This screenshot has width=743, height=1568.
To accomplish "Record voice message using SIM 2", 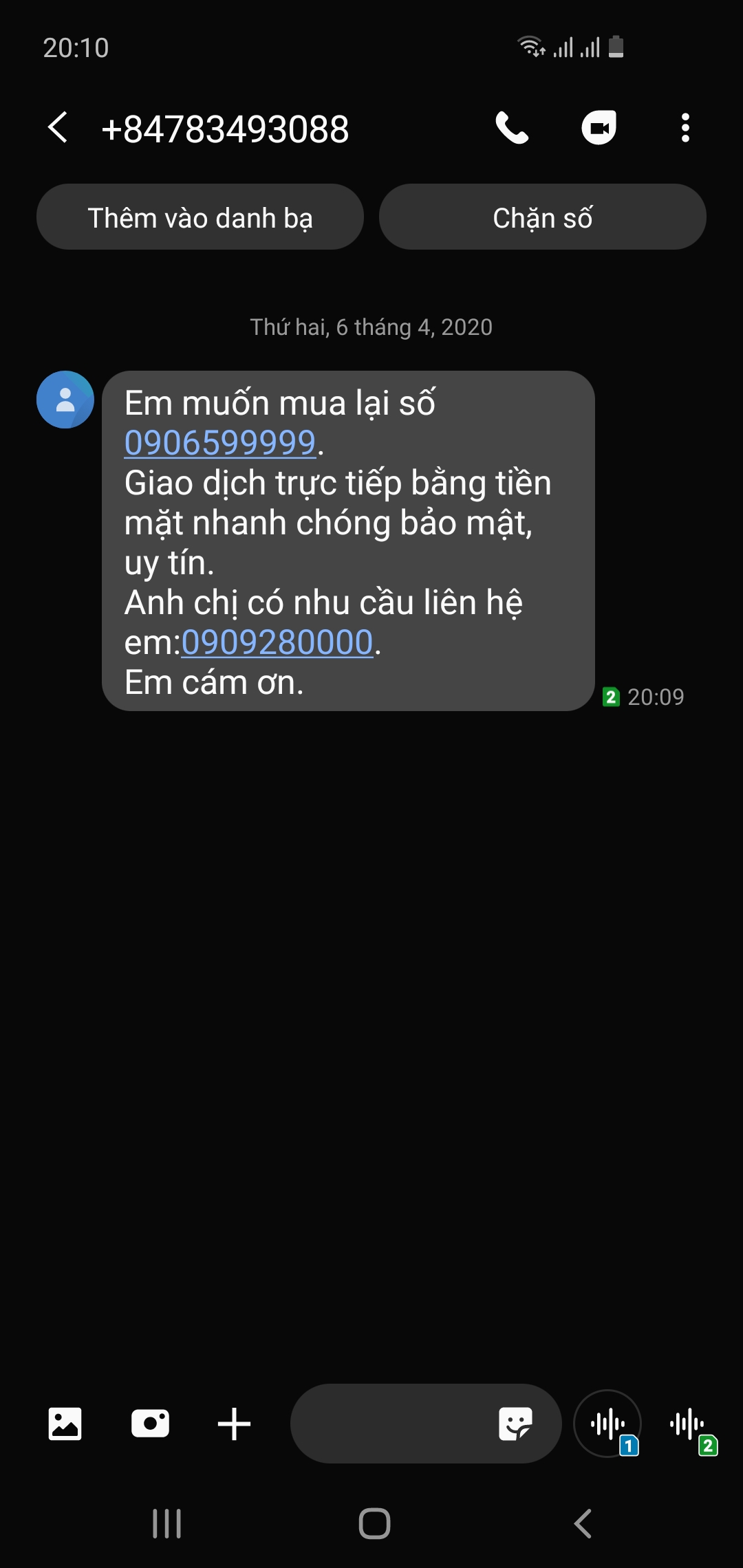I will (x=688, y=1424).
